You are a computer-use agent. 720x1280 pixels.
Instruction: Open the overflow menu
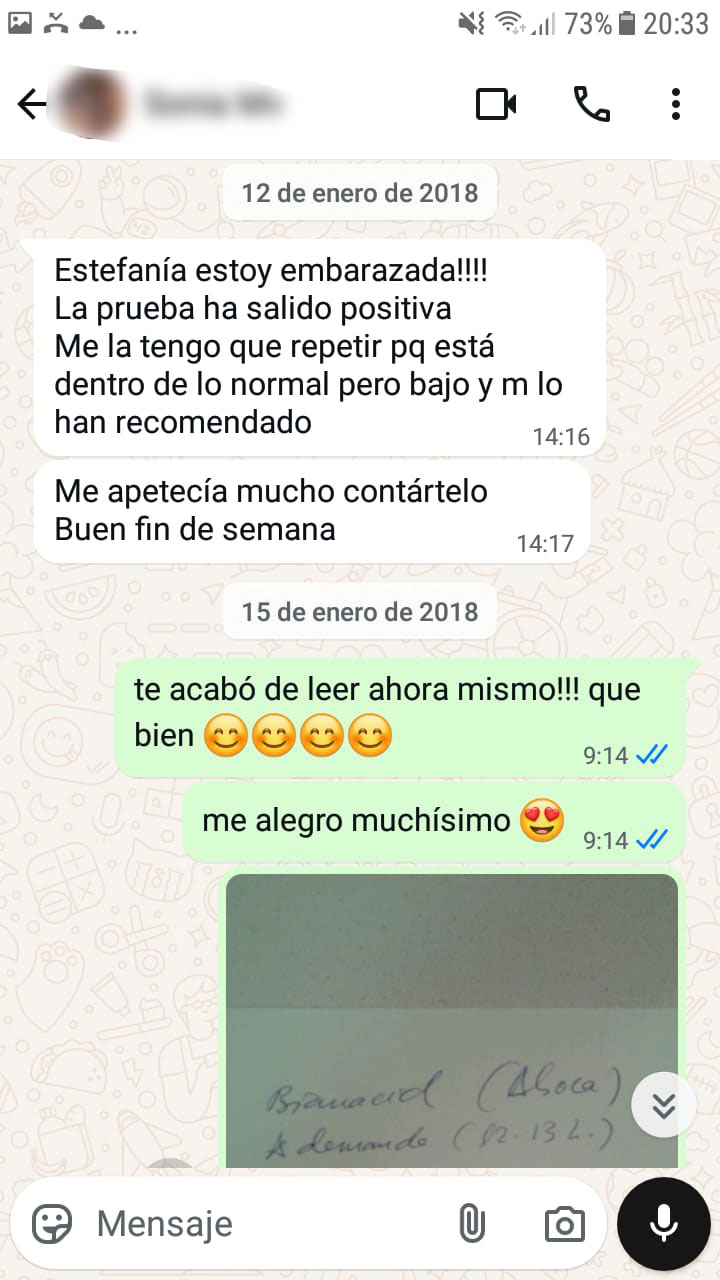(x=676, y=104)
